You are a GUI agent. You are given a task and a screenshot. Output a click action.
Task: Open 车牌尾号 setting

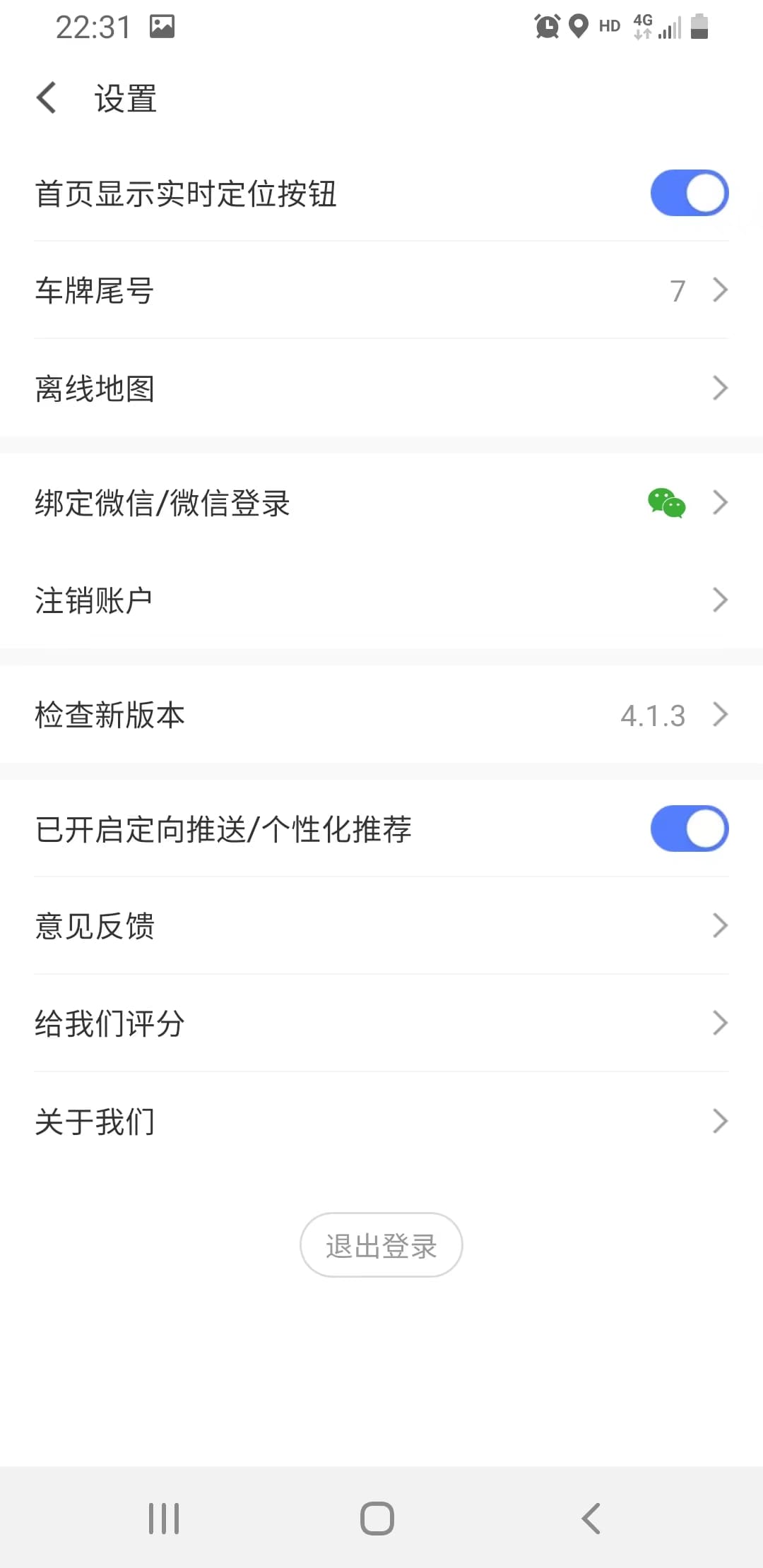coord(381,290)
